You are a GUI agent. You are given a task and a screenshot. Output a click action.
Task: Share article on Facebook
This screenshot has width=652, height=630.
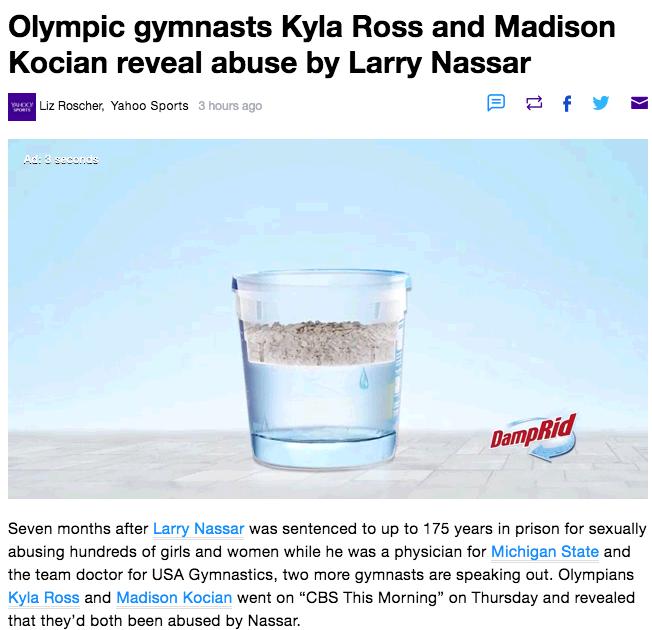(566, 102)
